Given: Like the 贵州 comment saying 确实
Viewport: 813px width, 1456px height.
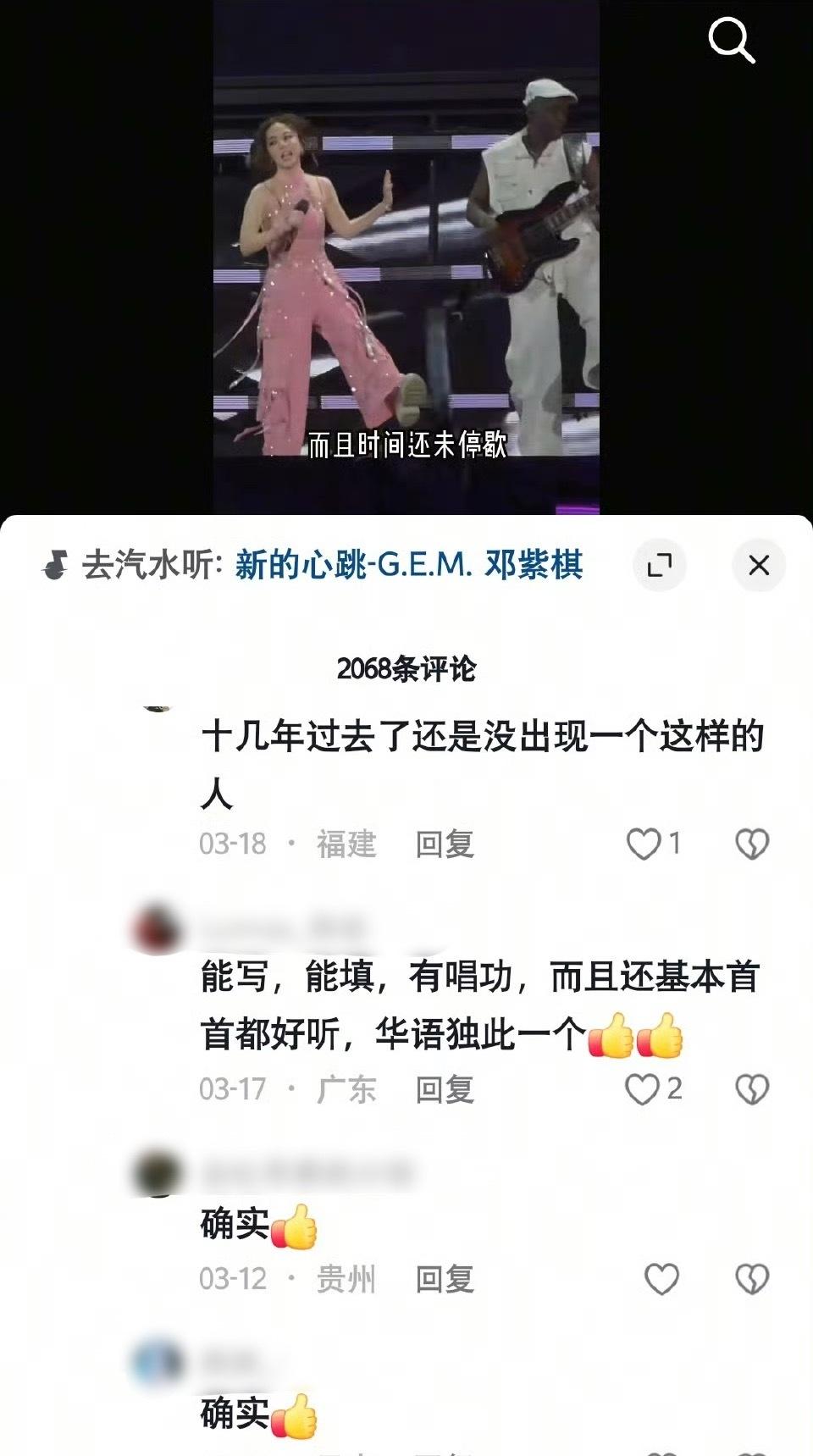Looking at the screenshot, I should (x=661, y=1279).
